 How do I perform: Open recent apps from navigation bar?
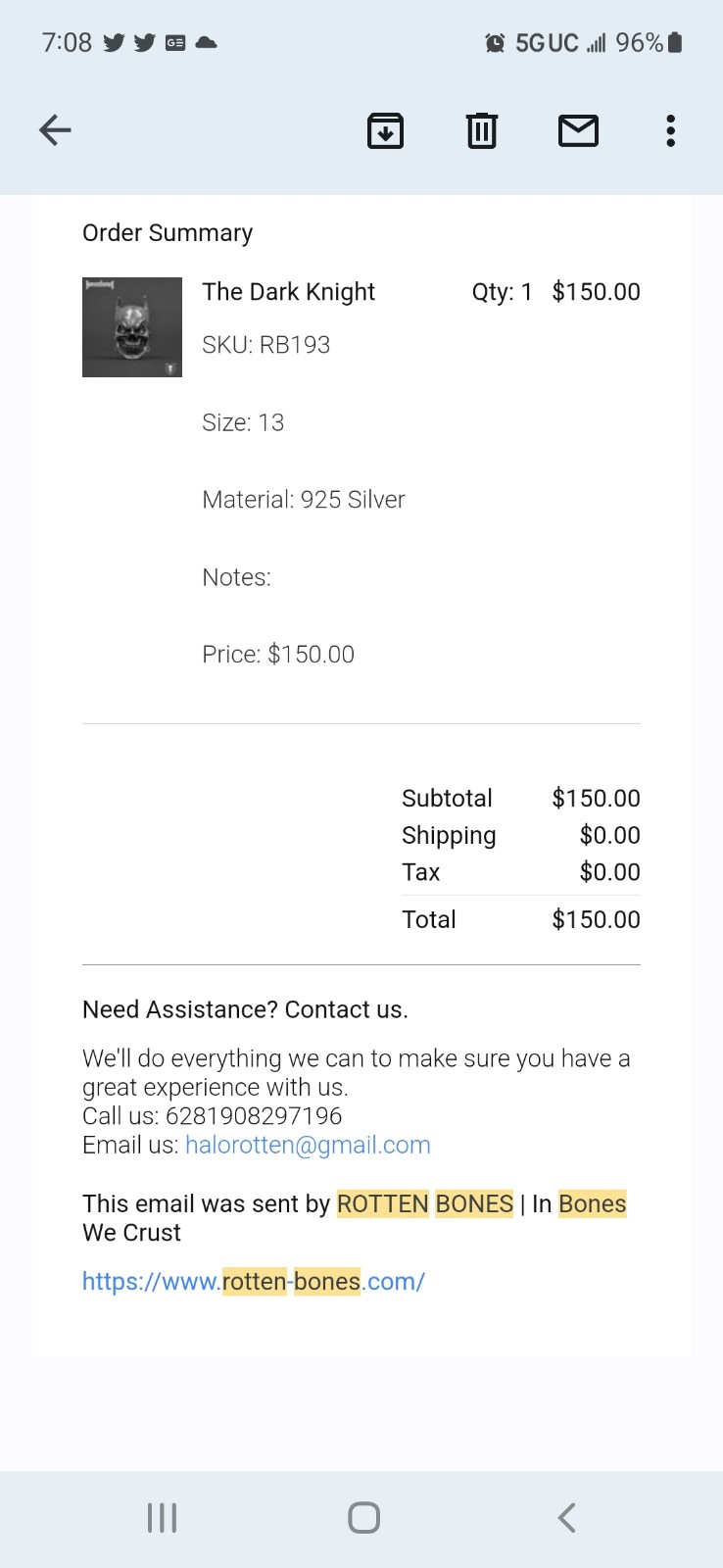click(x=162, y=1518)
